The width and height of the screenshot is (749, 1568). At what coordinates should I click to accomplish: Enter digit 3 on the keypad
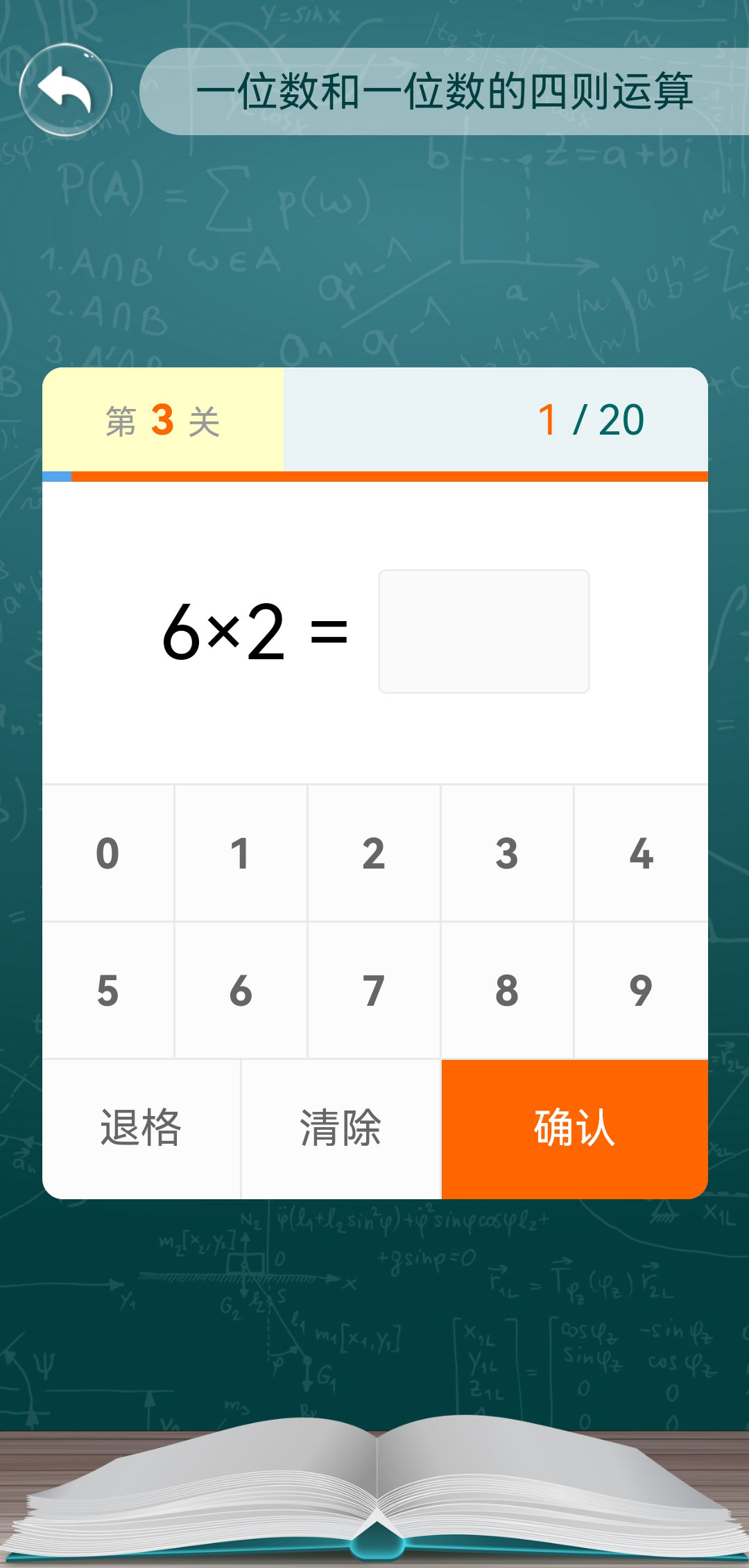507,853
